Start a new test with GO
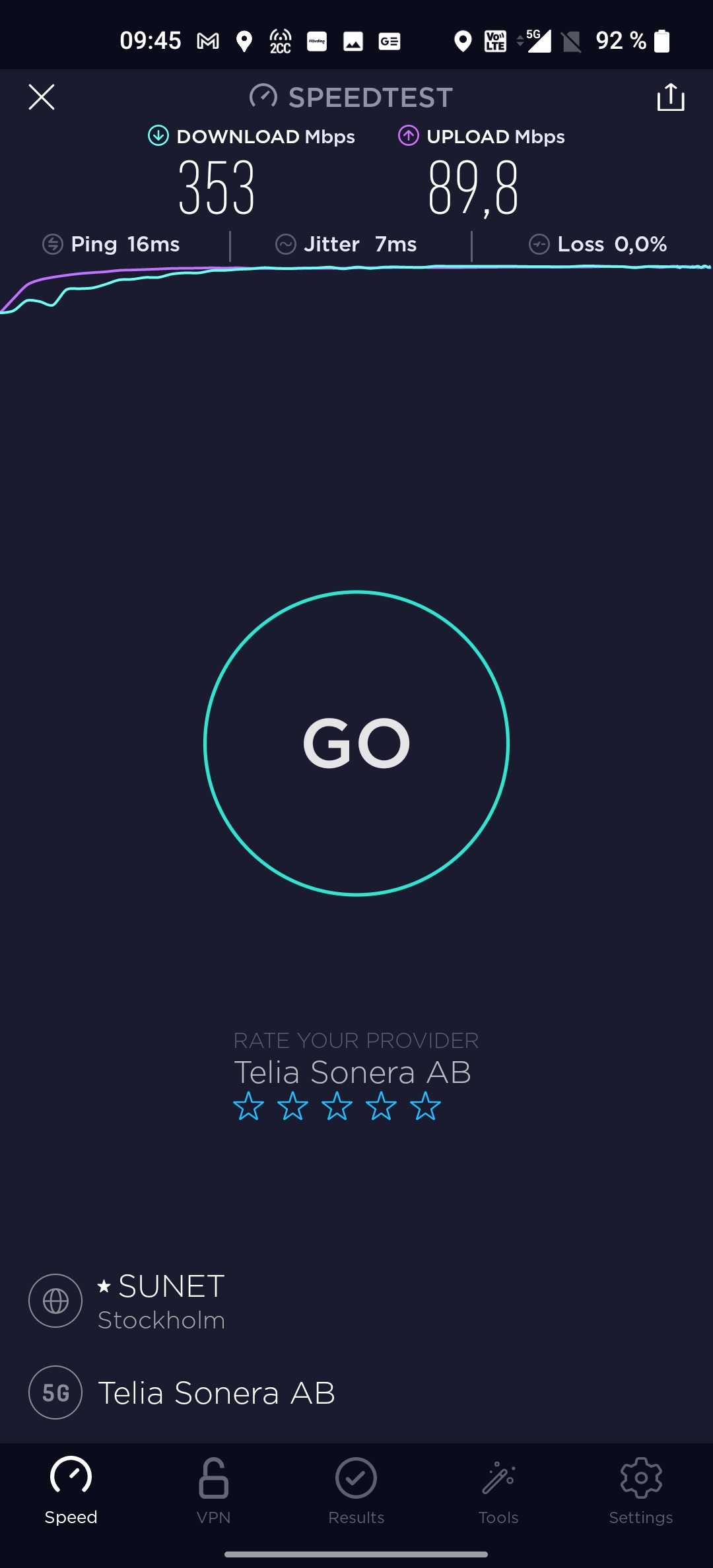The width and height of the screenshot is (713, 1568). (x=356, y=743)
